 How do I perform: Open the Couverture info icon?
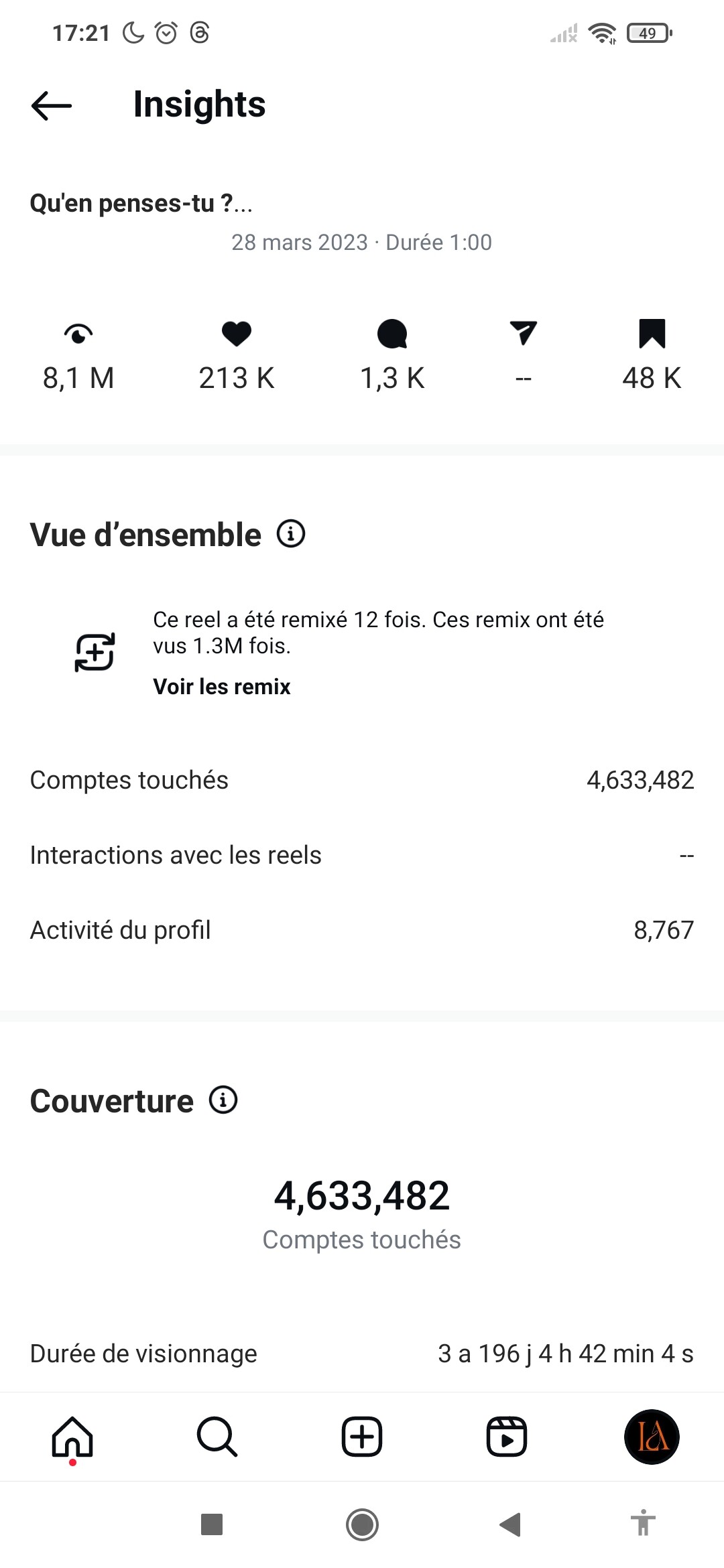(223, 1100)
